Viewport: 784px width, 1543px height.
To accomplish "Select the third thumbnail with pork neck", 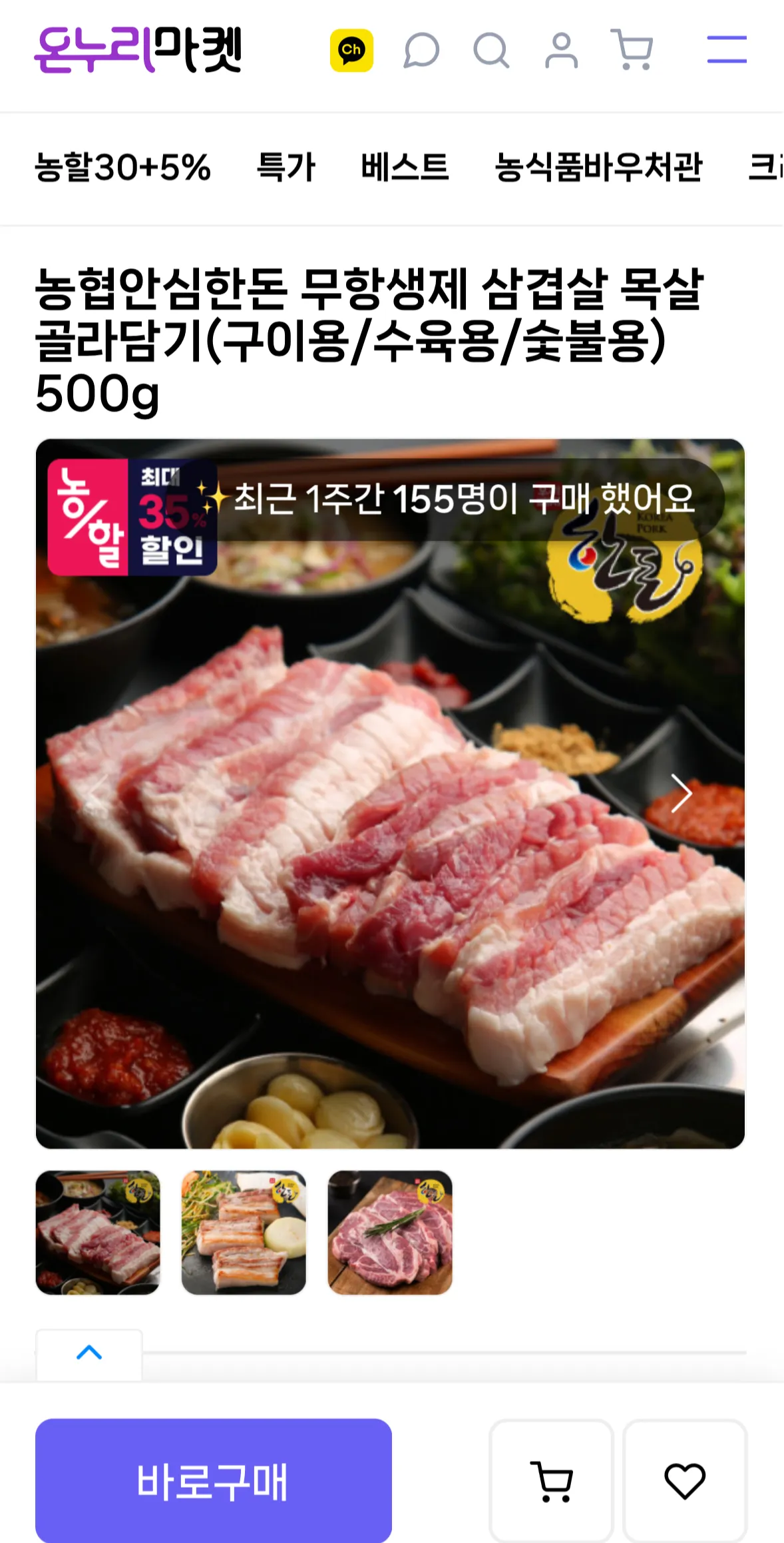I will (390, 1233).
